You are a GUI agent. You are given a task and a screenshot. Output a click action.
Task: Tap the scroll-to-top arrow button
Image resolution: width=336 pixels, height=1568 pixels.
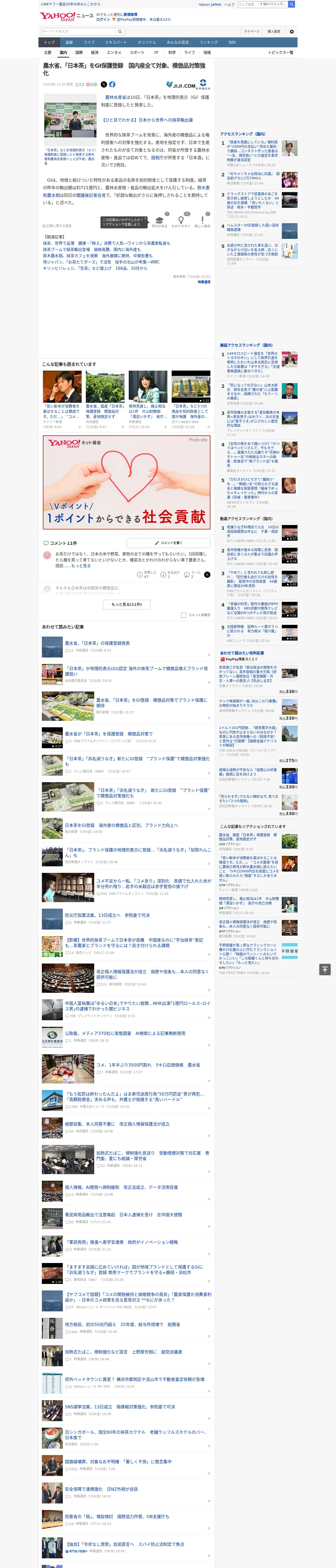click(325, 970)
